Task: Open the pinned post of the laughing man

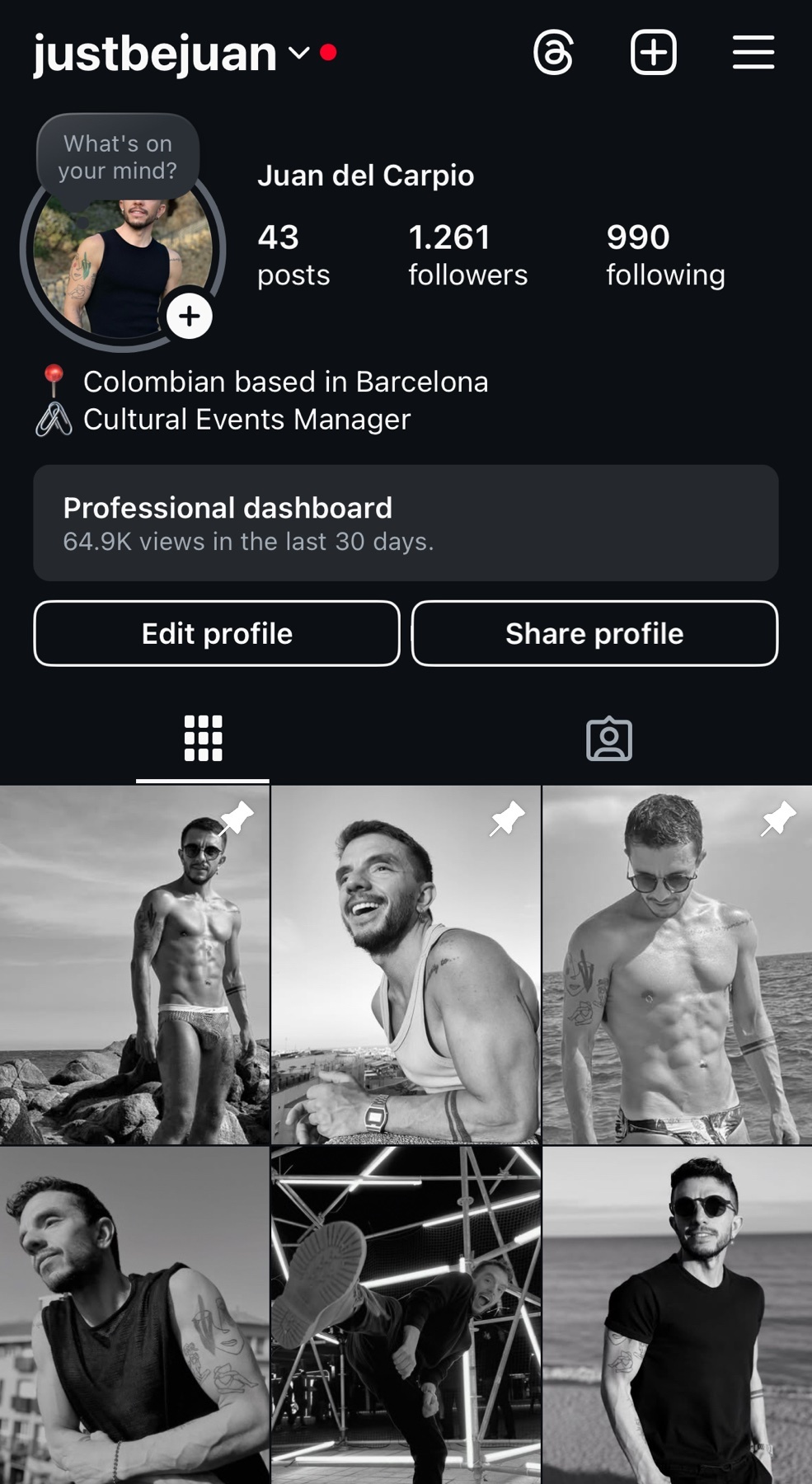Action: tap(406, 965)
